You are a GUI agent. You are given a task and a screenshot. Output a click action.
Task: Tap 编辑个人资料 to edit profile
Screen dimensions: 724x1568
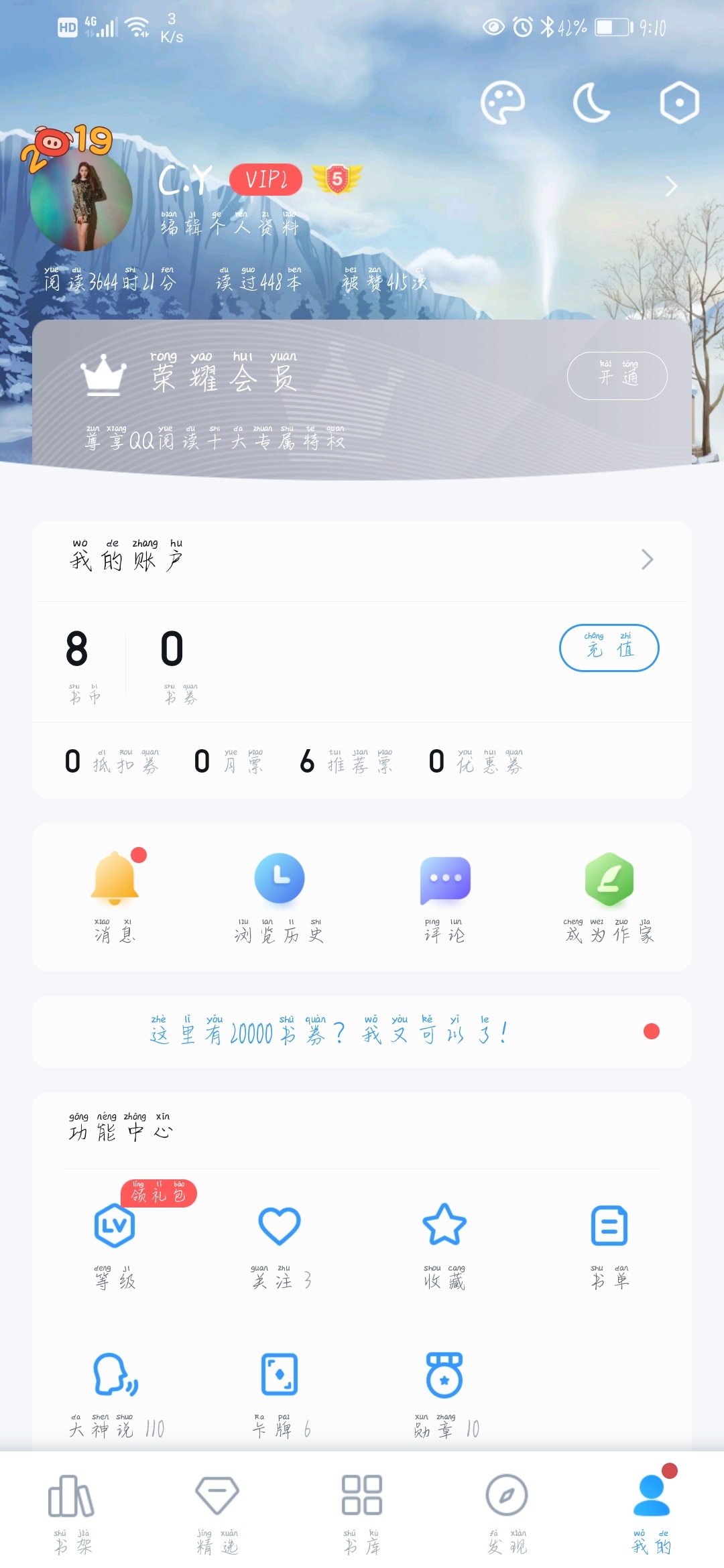click(229, 224)
